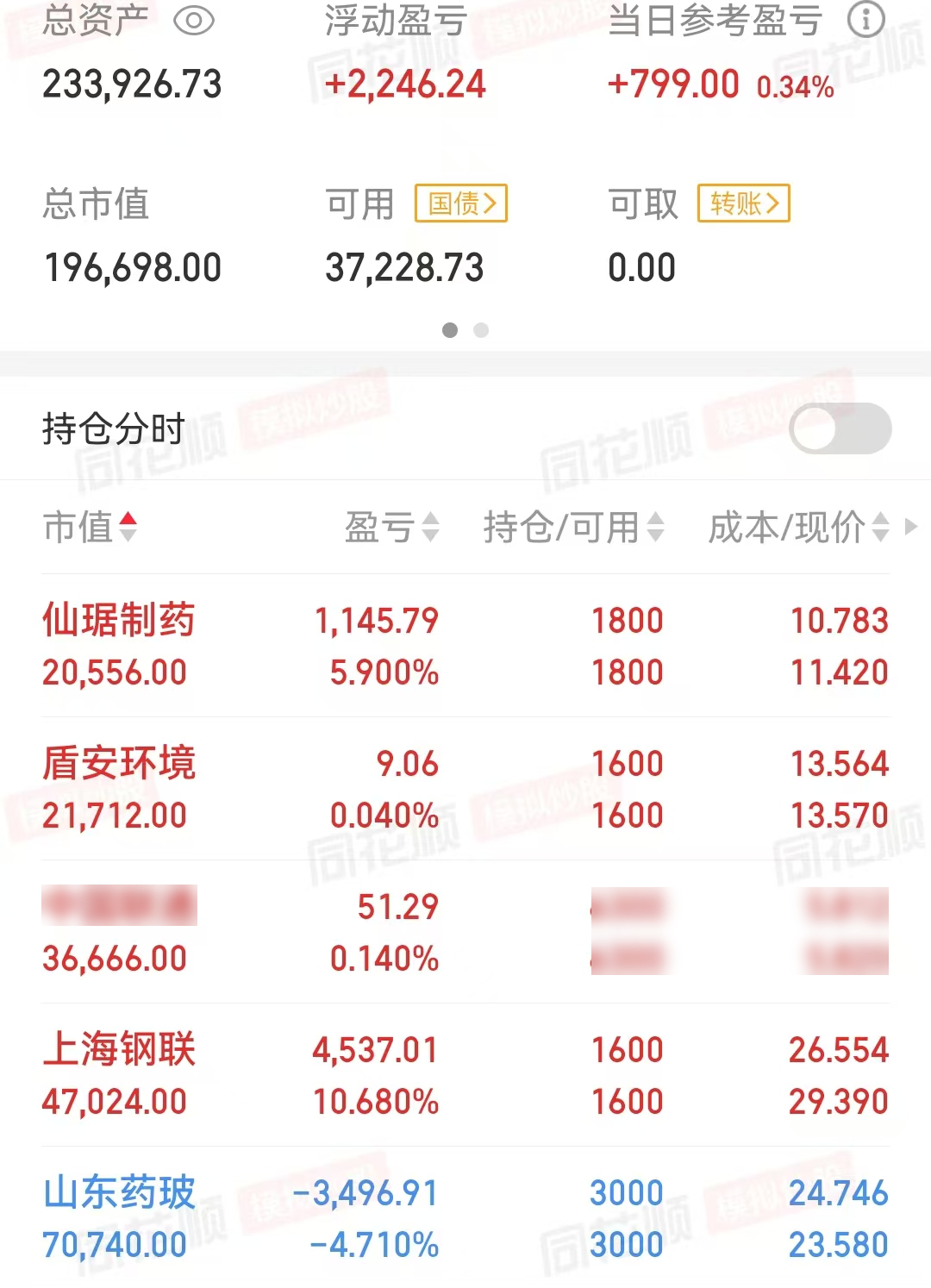931x1288 pixels.
Task: Expand 国债 options via its chevron
Action: click(491, 203)
